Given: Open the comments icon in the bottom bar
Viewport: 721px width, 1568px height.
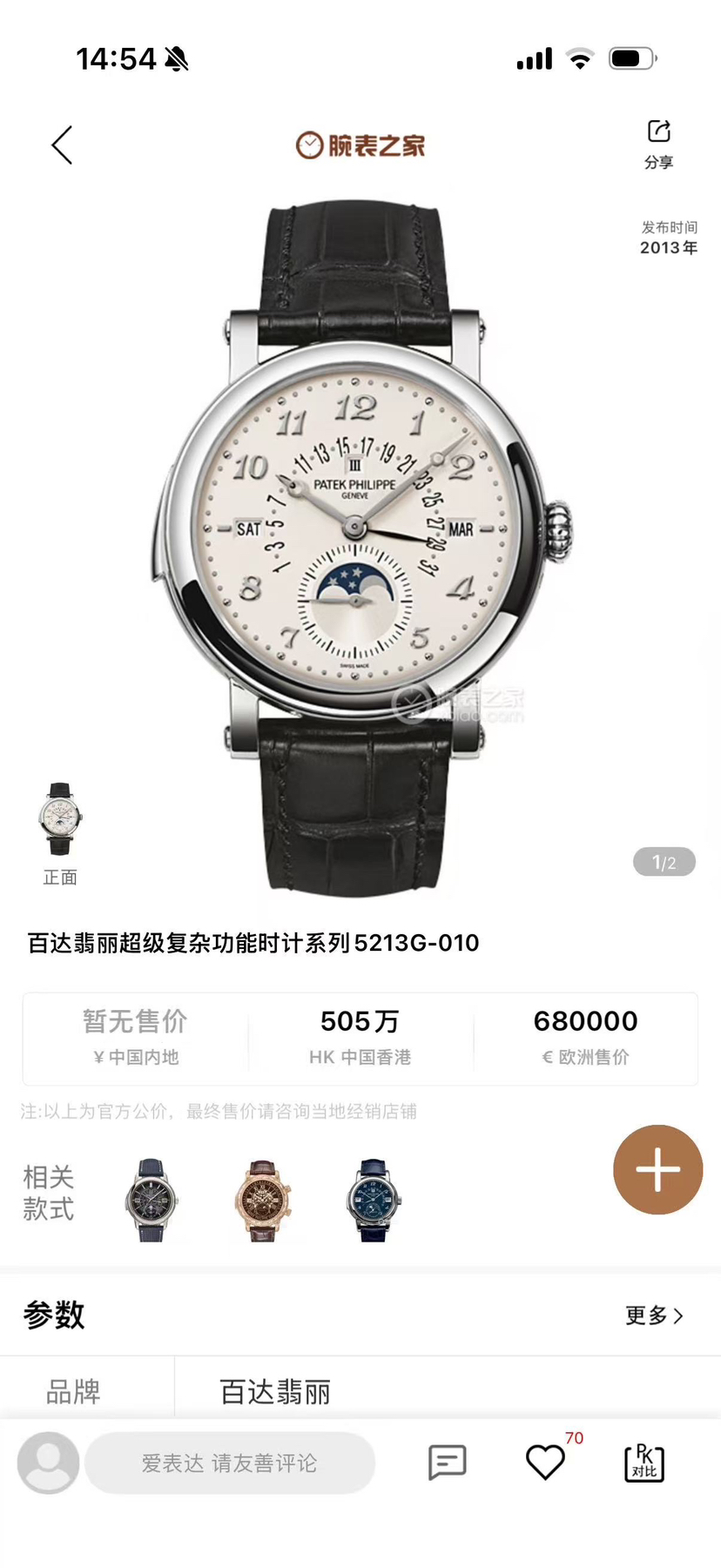Looking at the screenshot, I should (x=448, y=1463).
